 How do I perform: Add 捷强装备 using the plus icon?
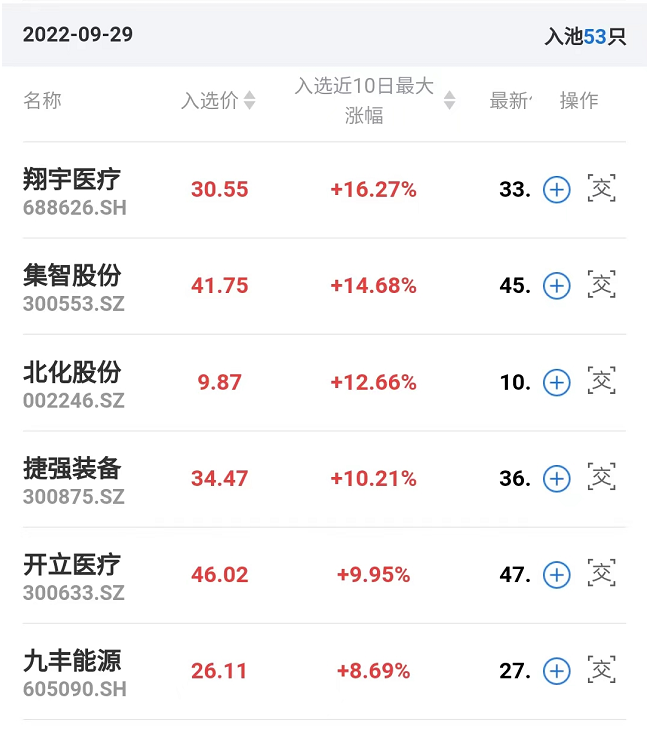(x=556, y=478)
